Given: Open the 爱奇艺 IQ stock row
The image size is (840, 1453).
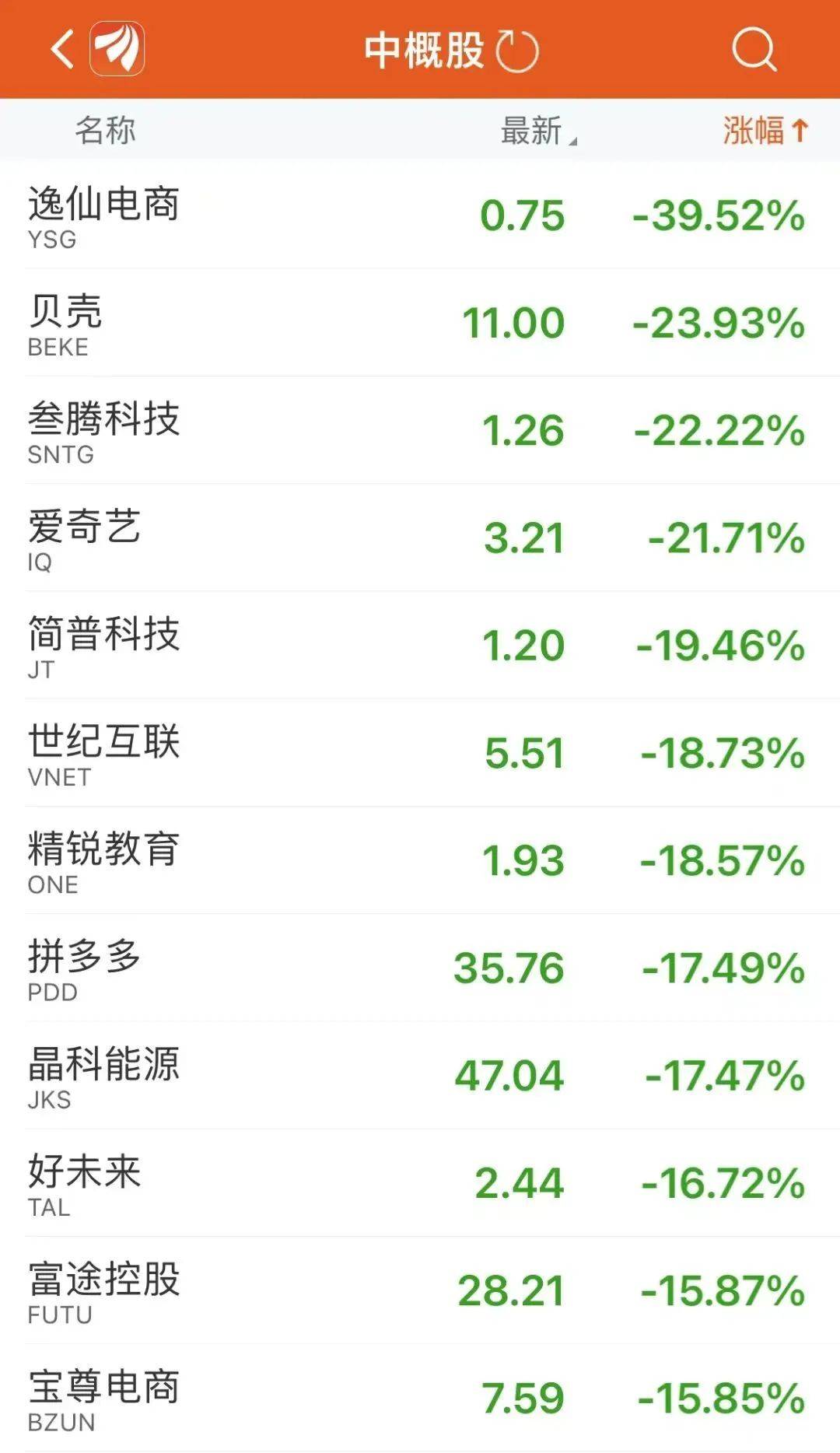Looking at the screenshot, I should click(420, 537).
